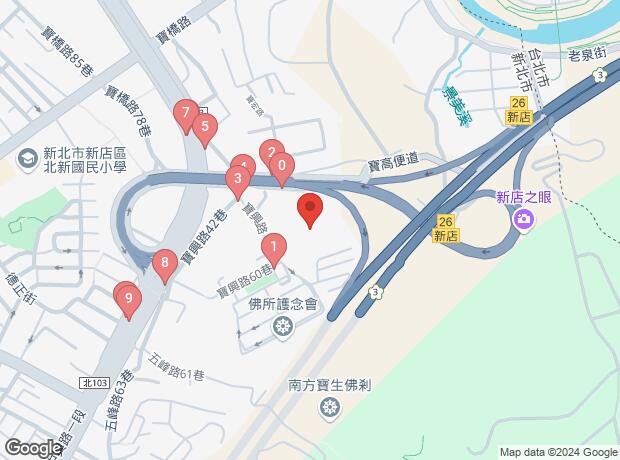
Task: Tap map marker number 0
Action: click(x=282, y=167)
